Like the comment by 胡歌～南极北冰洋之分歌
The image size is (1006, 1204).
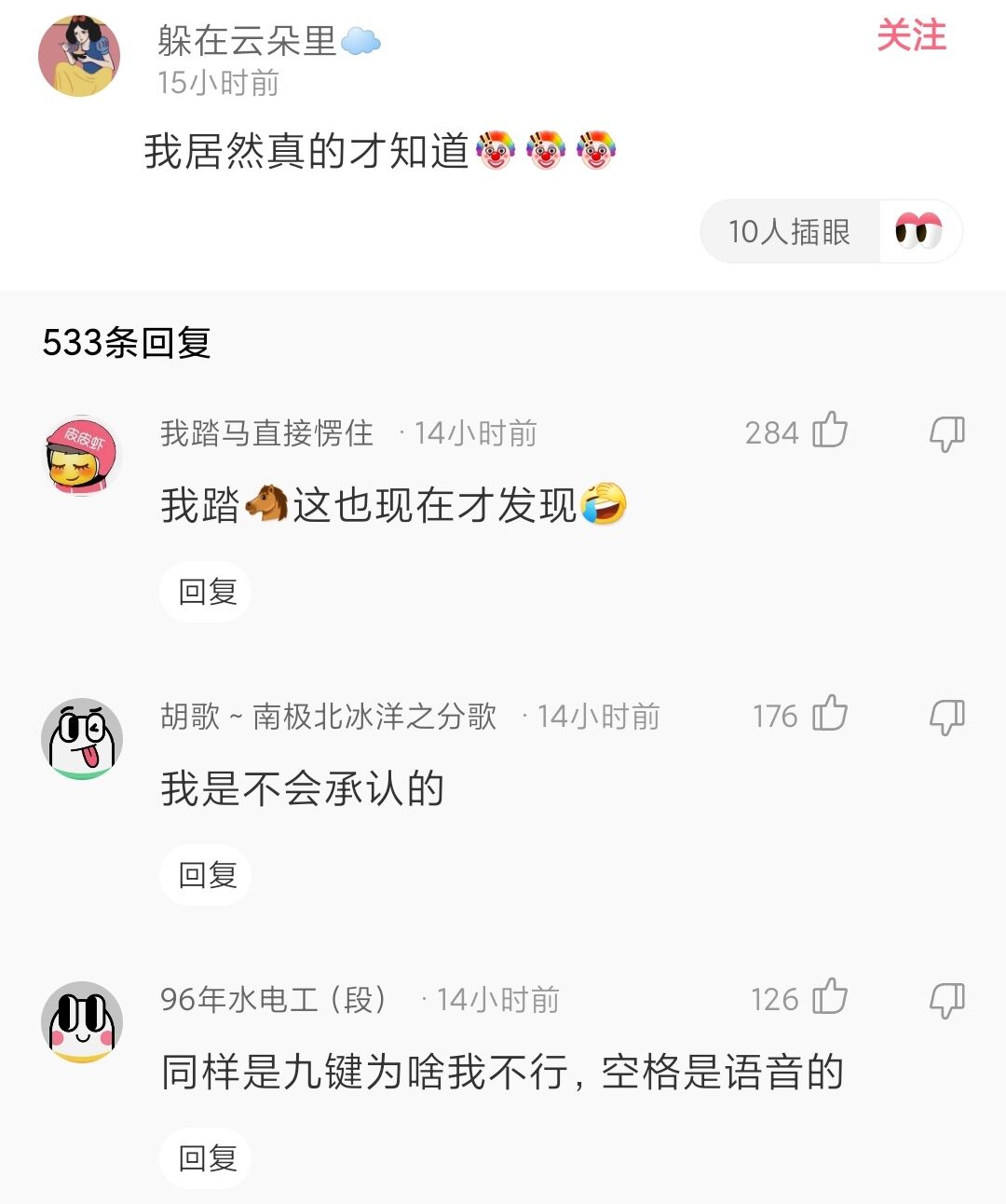click(829, 715)
